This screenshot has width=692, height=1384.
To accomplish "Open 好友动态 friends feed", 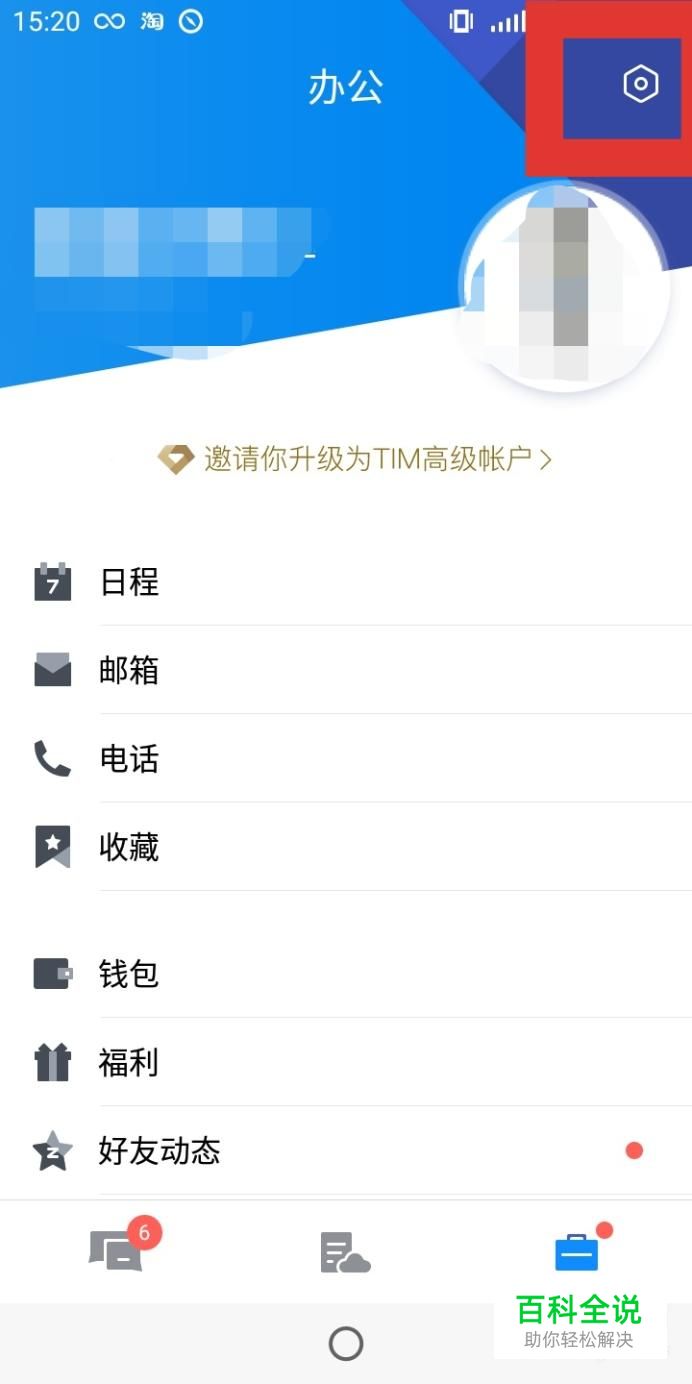I will pyautogui.click(x=160, y=1151).
